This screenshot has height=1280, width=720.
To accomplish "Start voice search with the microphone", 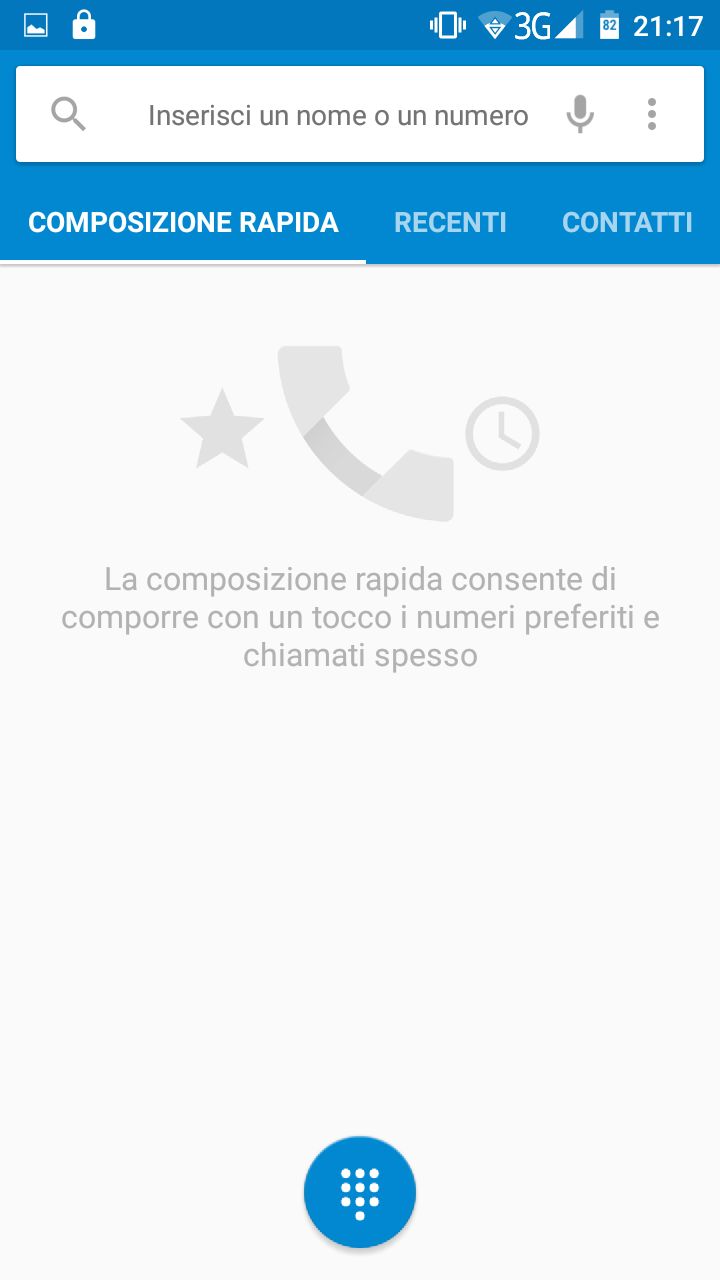I will (580, 115).
